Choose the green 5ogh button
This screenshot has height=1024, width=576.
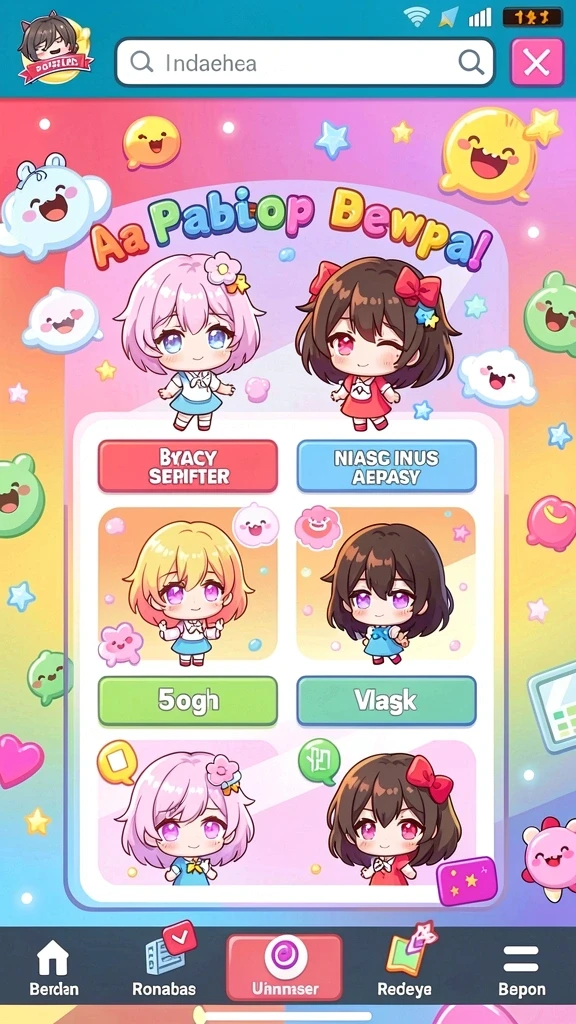tap(188, 701)
